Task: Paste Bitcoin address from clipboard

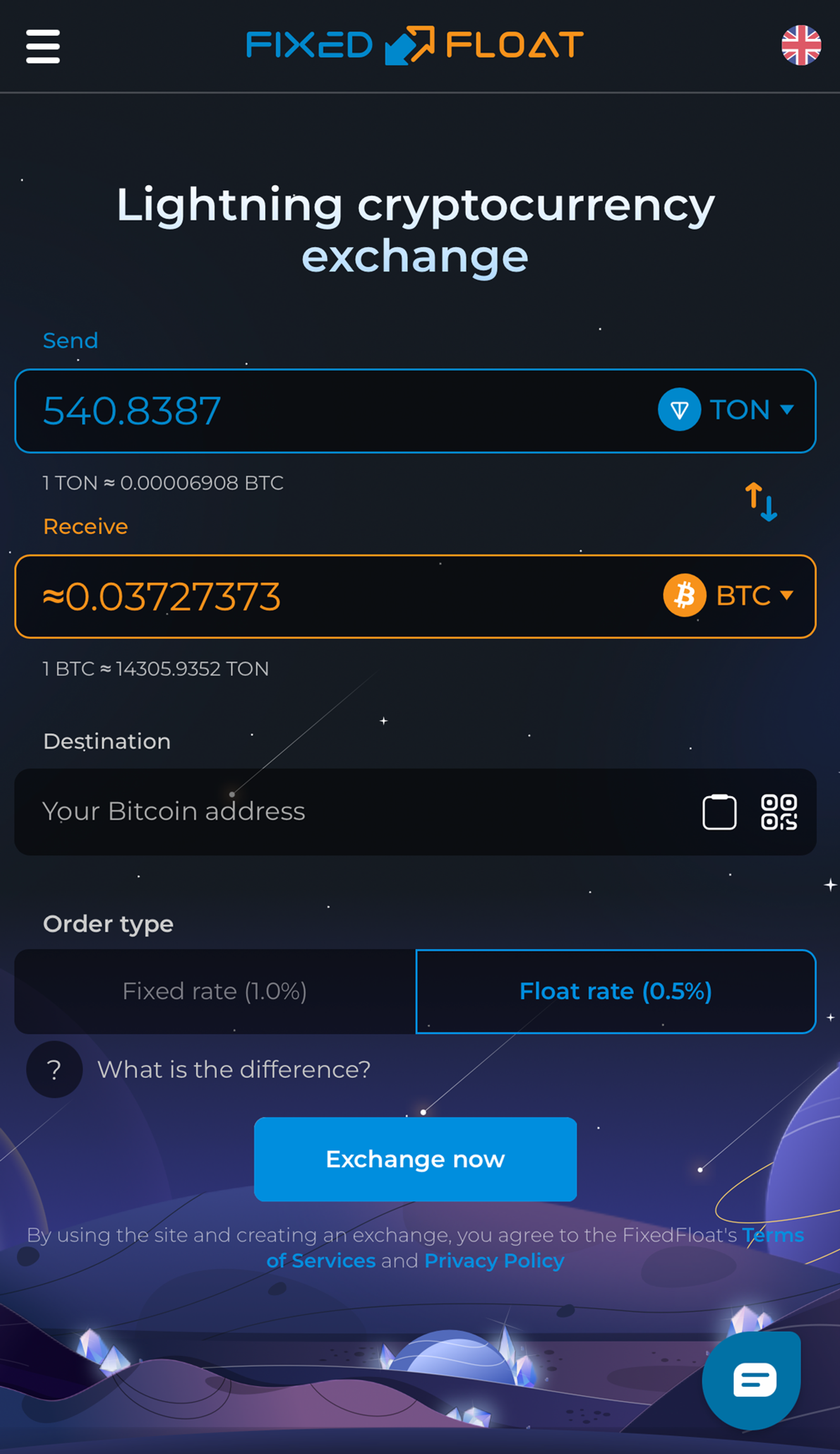Action: click(x=719, y=812)
